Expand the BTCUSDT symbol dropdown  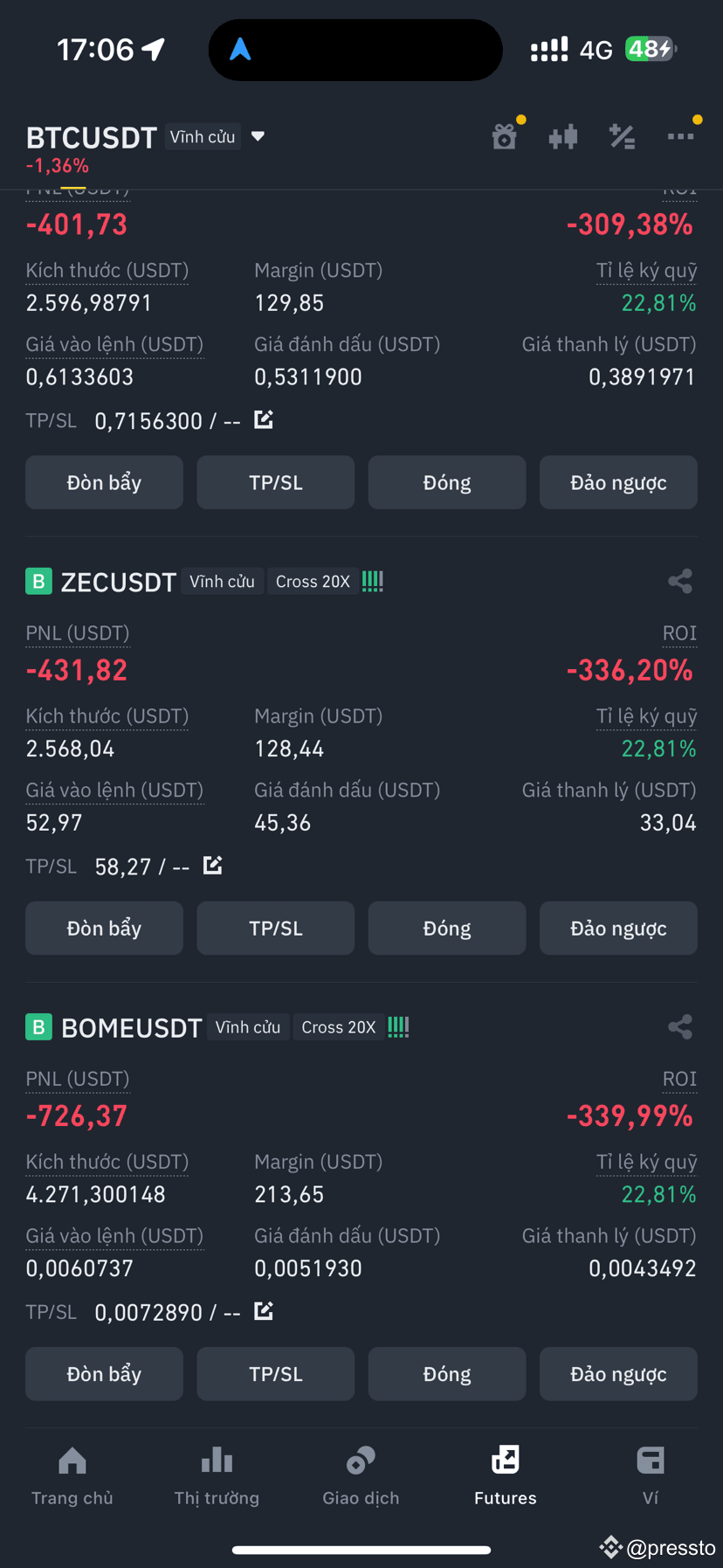tap(258, 136)
